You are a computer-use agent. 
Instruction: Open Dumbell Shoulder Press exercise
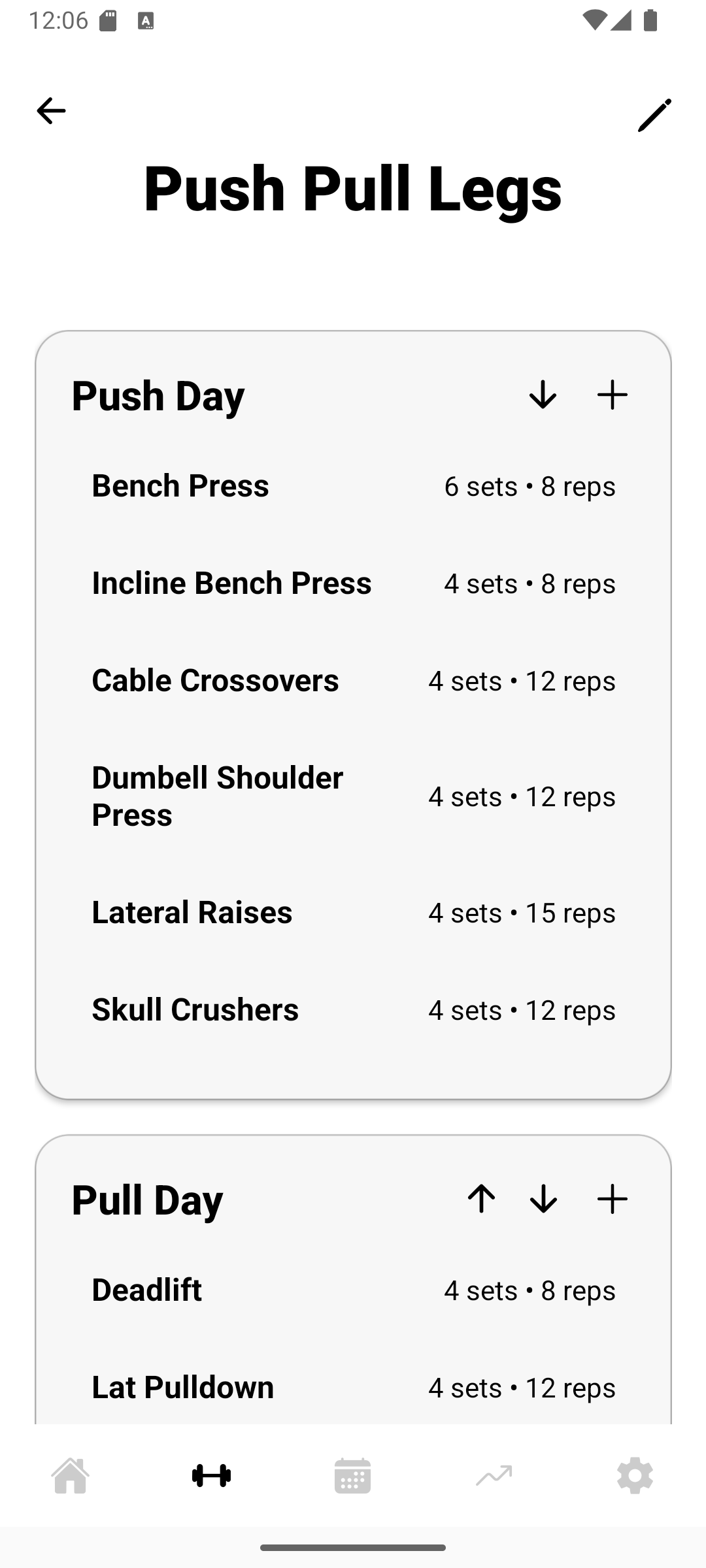click(353, 796)
